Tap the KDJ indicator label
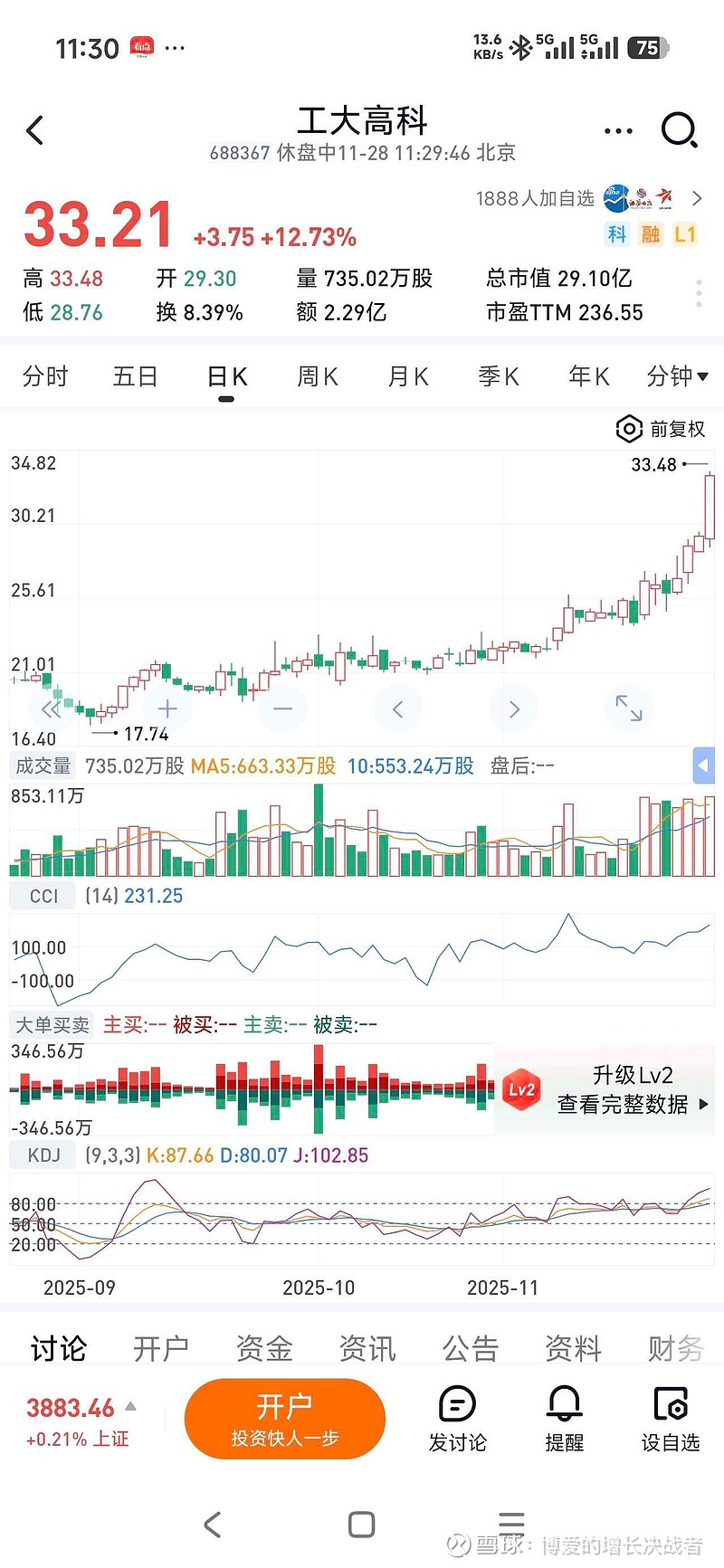 tap(42, 1155)
